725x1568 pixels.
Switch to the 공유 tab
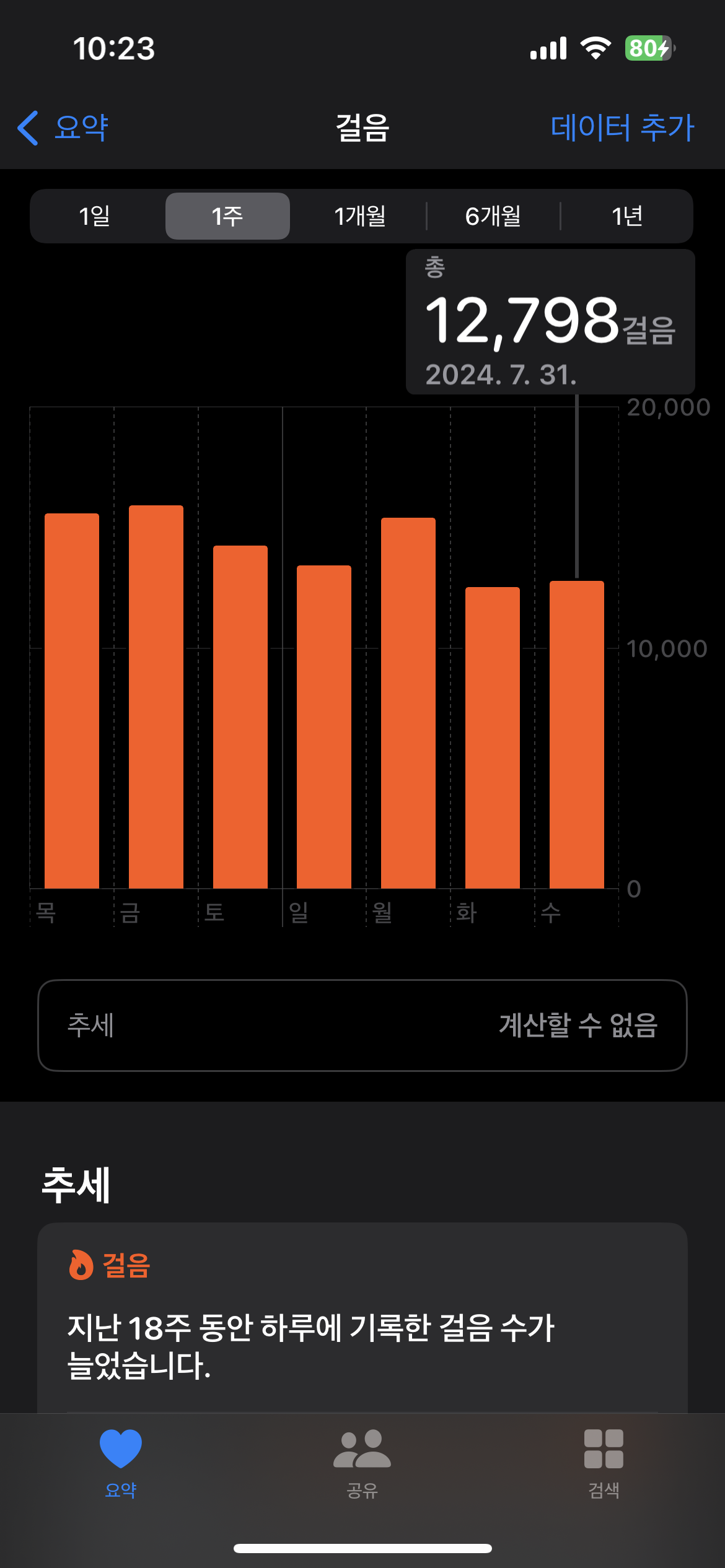click(362, 1463)
